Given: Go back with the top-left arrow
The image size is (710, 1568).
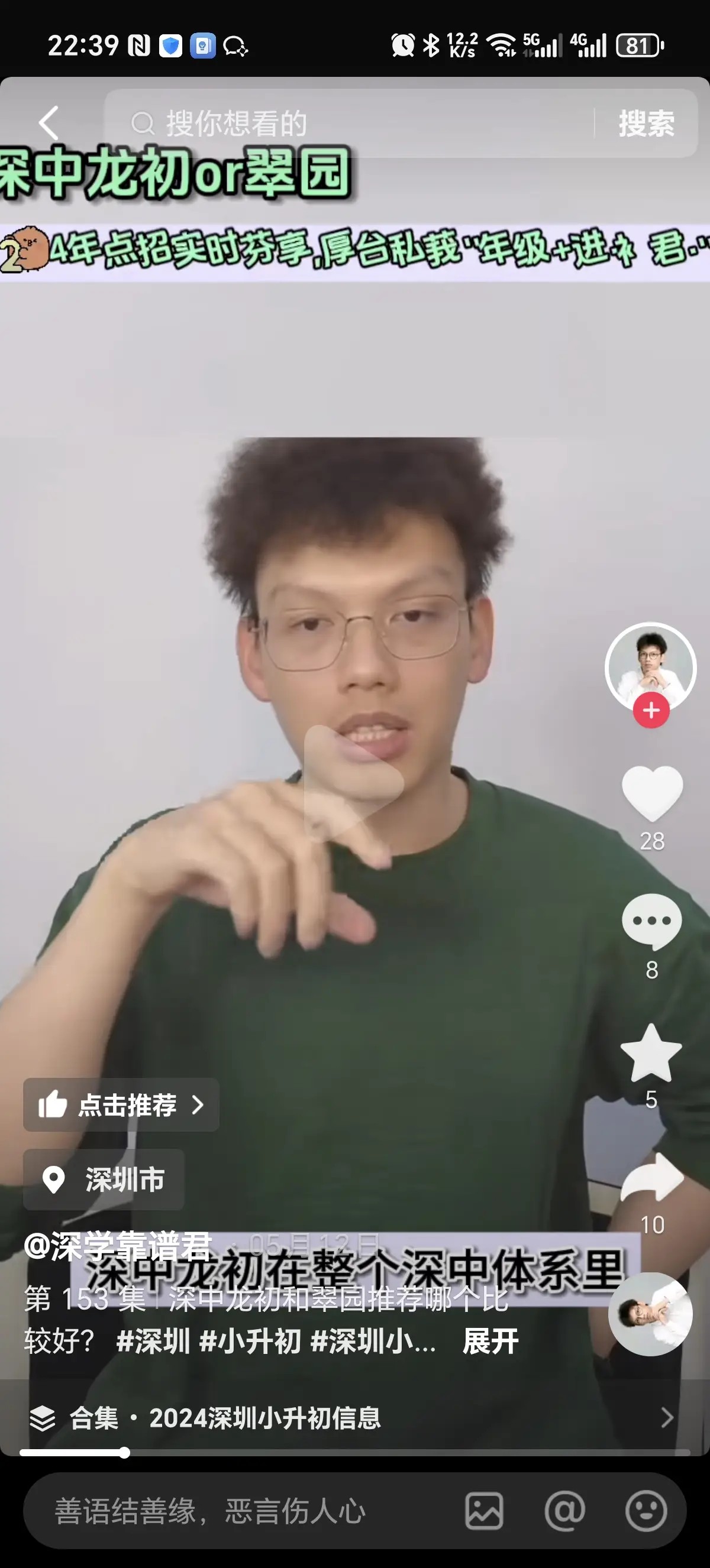Looking at the screenshot, I should click(49, 123).
